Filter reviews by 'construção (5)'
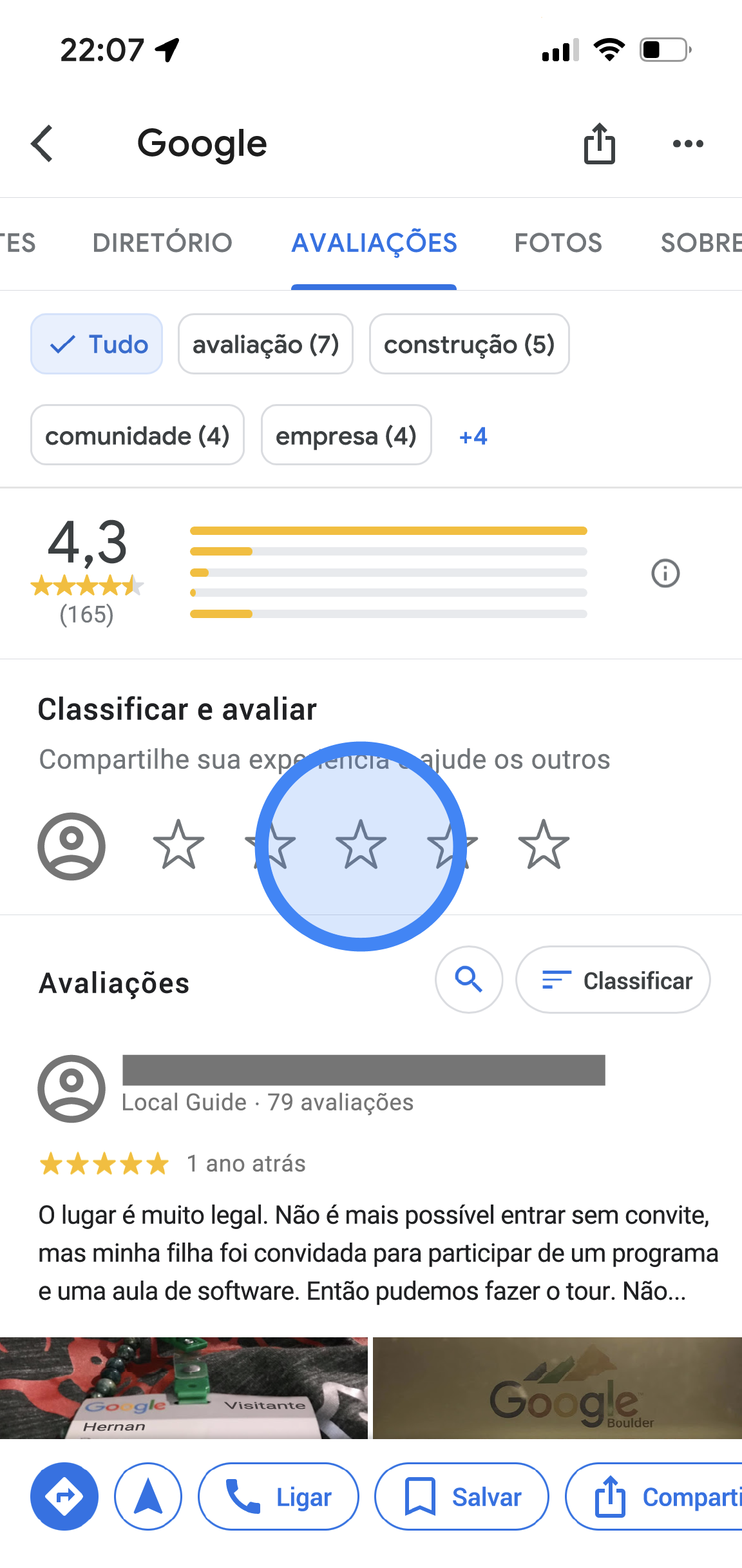Viewport: 742px width, 1568px height. pyautogui.click(x=469, y=344)
